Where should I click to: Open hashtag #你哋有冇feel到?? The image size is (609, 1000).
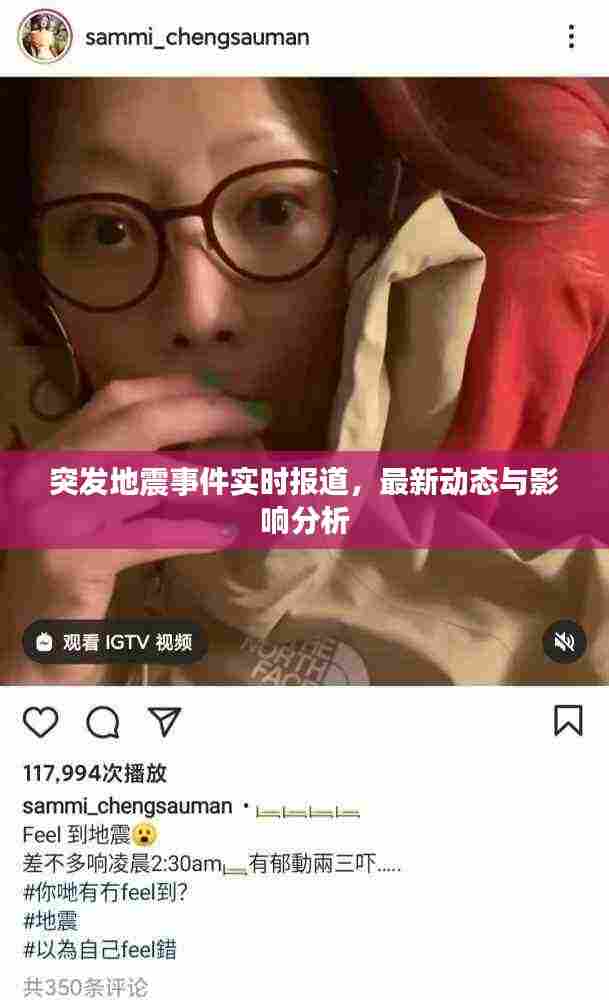[x=105, y=891]
